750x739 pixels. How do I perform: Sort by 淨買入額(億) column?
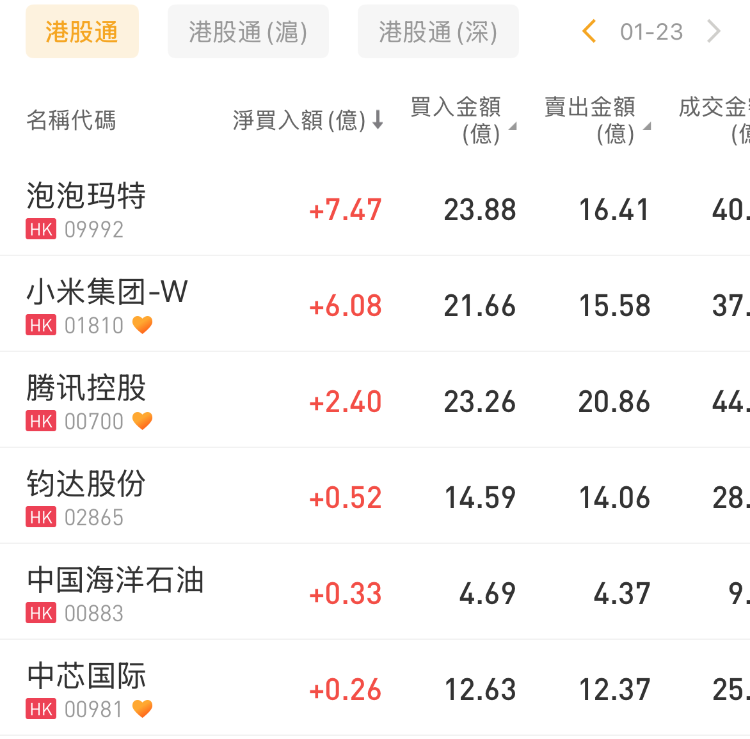[x=308, y=121]
